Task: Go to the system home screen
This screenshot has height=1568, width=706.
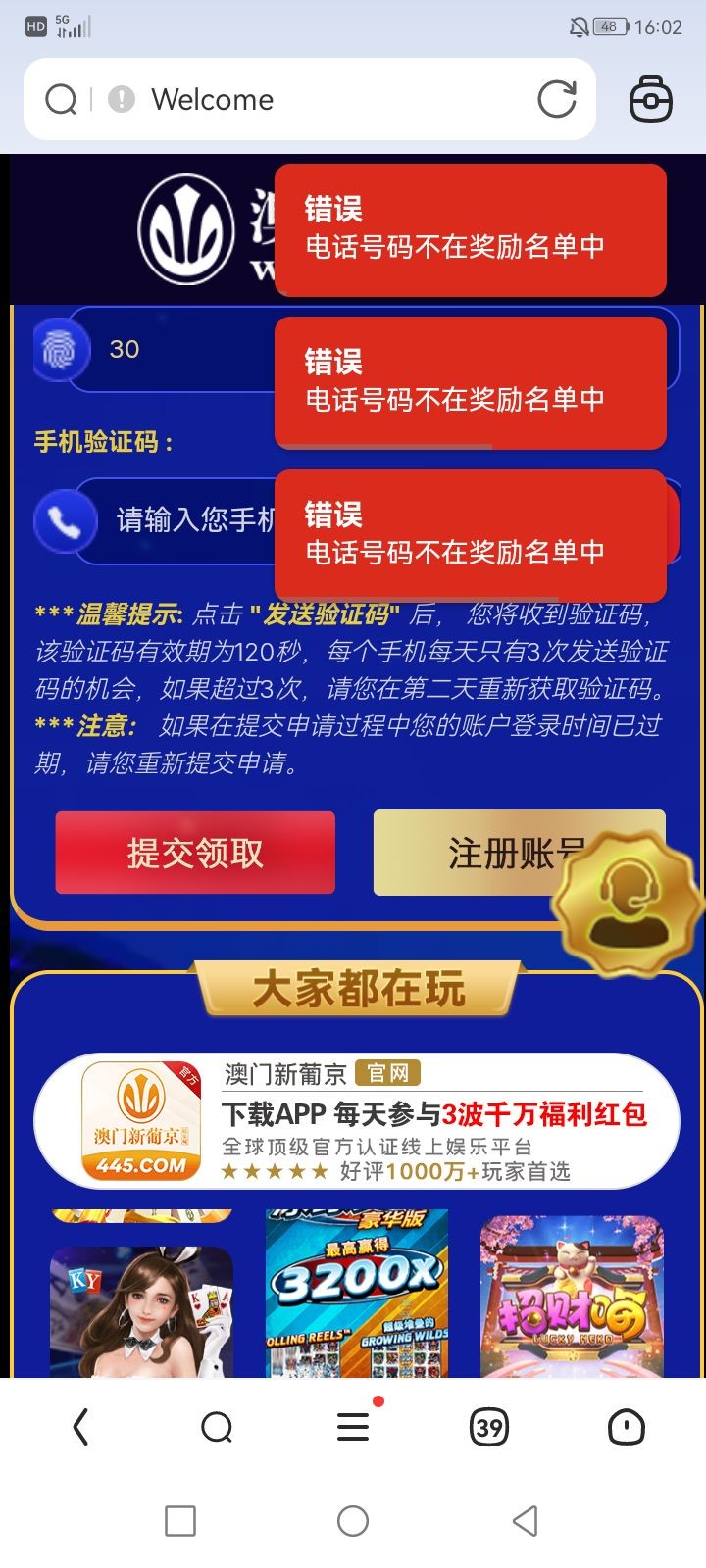Action: pyautogui.click(x=353, y=1521)
